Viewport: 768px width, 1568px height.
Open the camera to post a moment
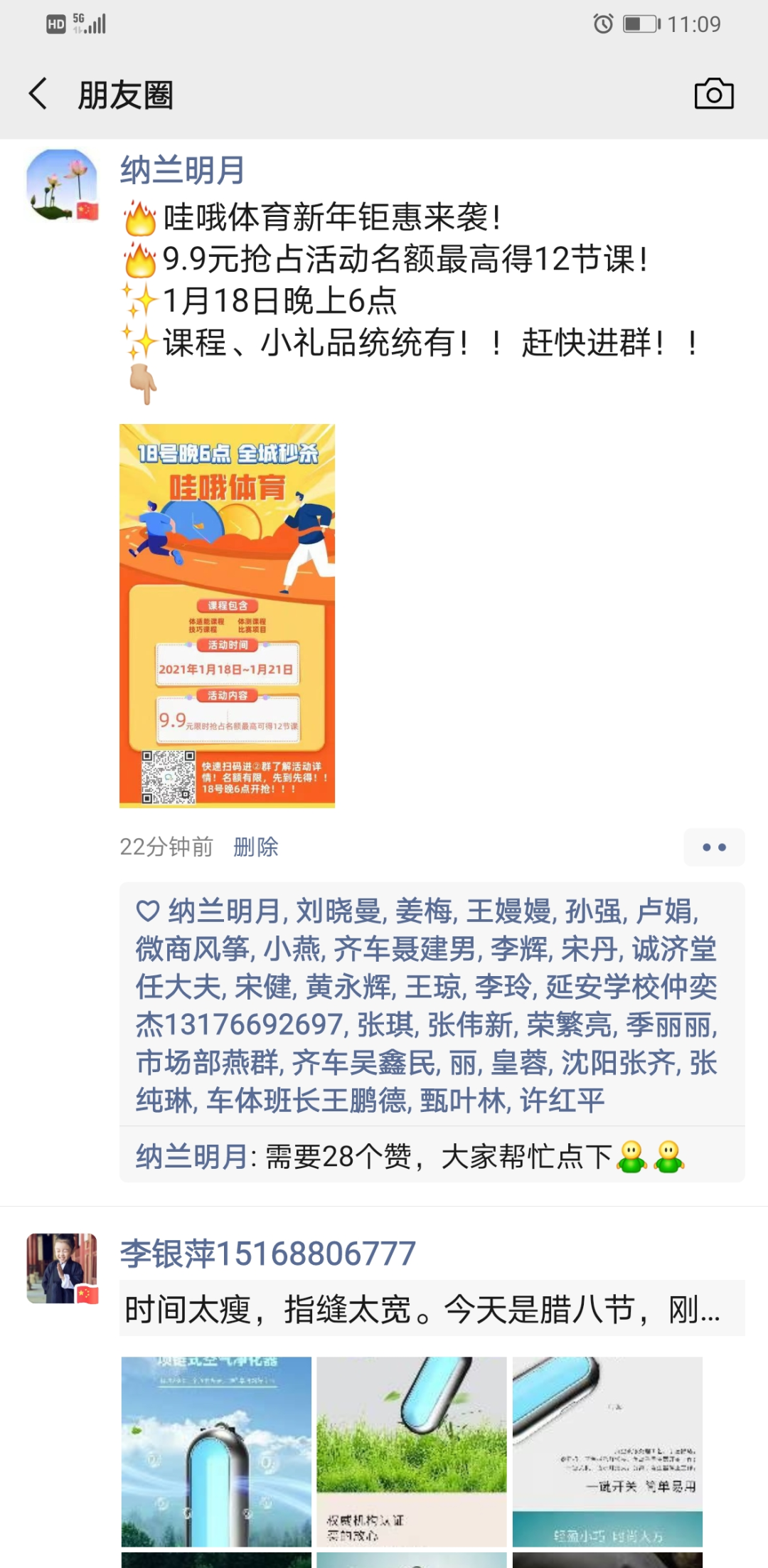coord(713,94)
